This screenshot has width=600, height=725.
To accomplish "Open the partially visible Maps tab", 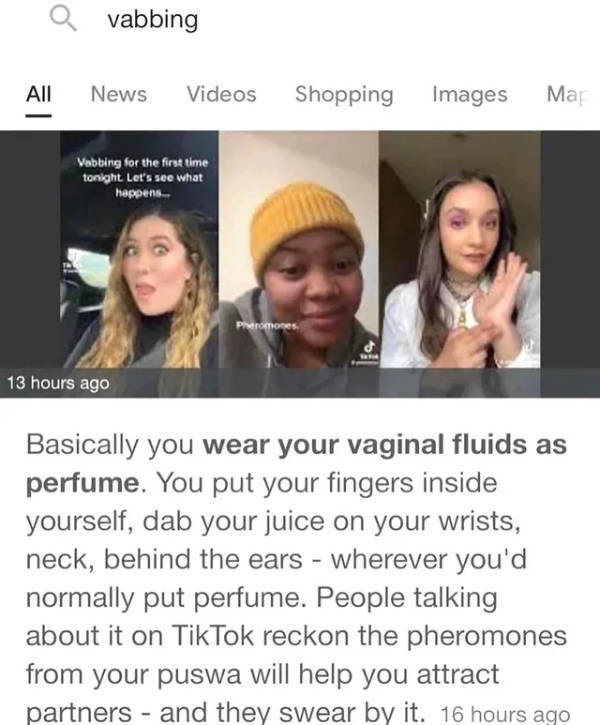I will [x=564, y=94].
